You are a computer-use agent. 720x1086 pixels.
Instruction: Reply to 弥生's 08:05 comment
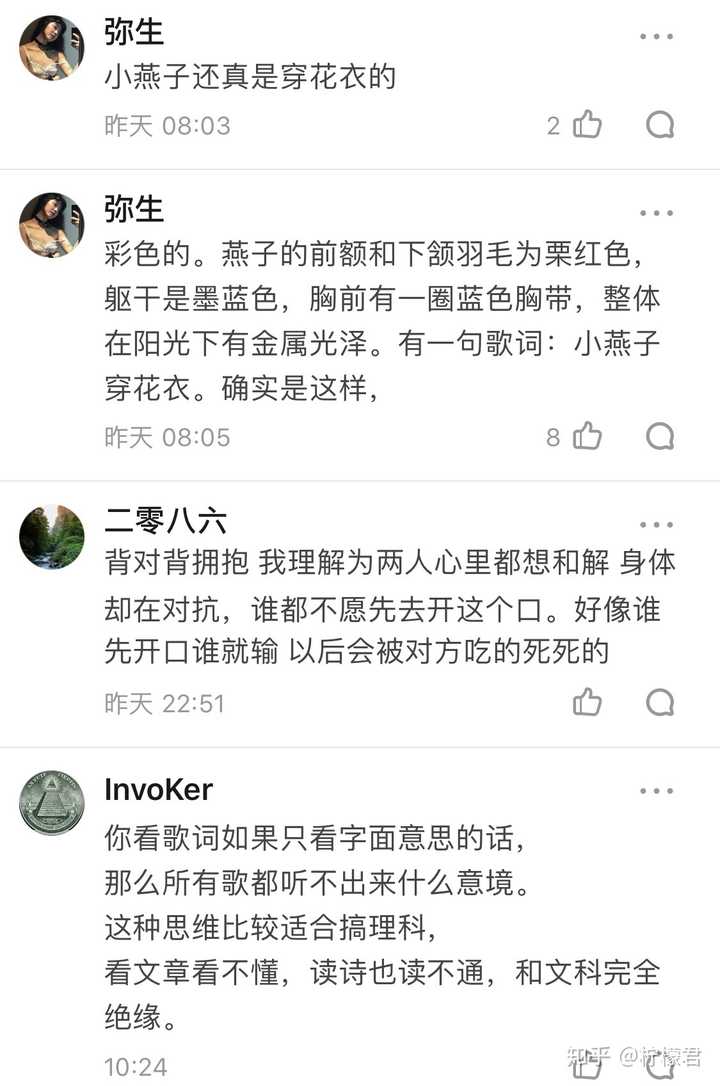660,437
